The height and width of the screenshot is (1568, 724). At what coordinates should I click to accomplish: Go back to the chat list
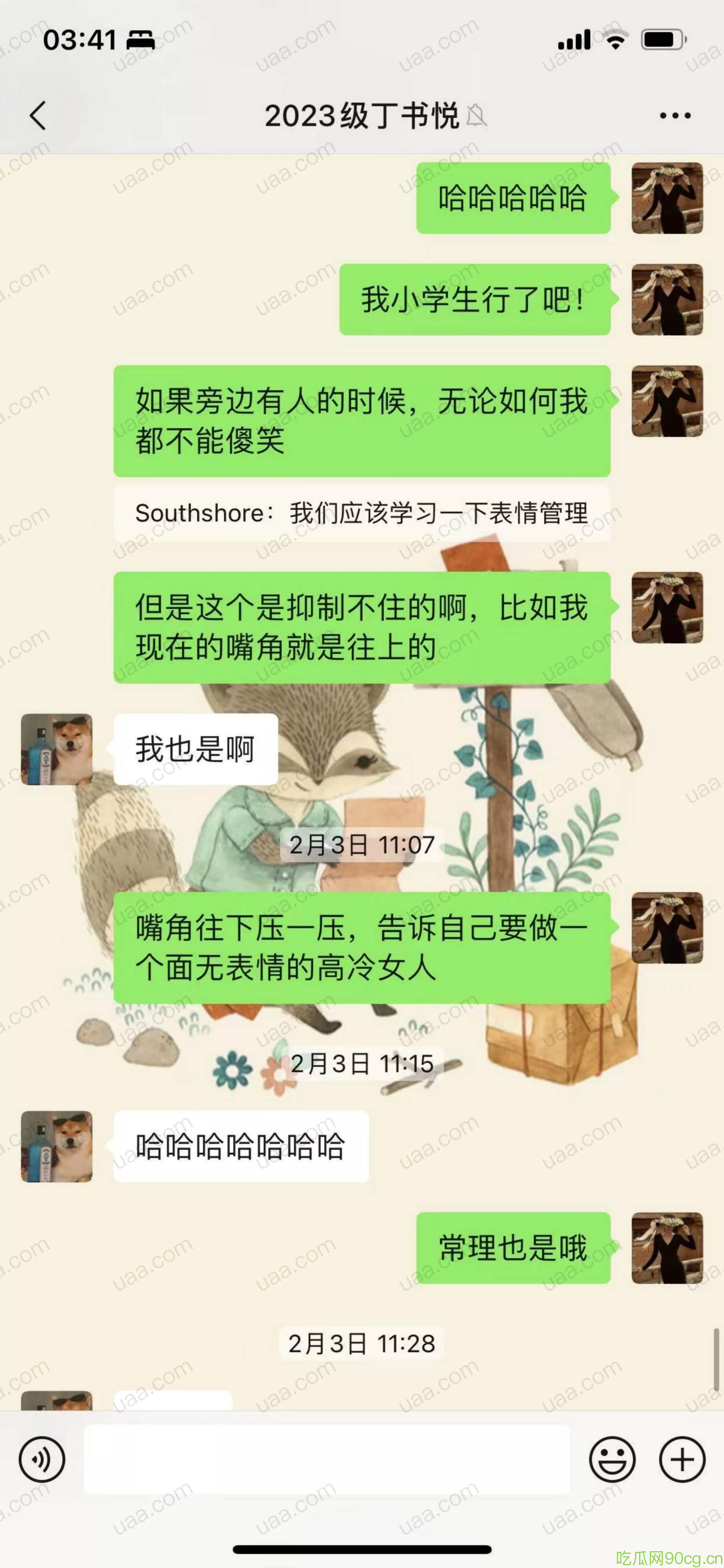(x=38, y=115)
